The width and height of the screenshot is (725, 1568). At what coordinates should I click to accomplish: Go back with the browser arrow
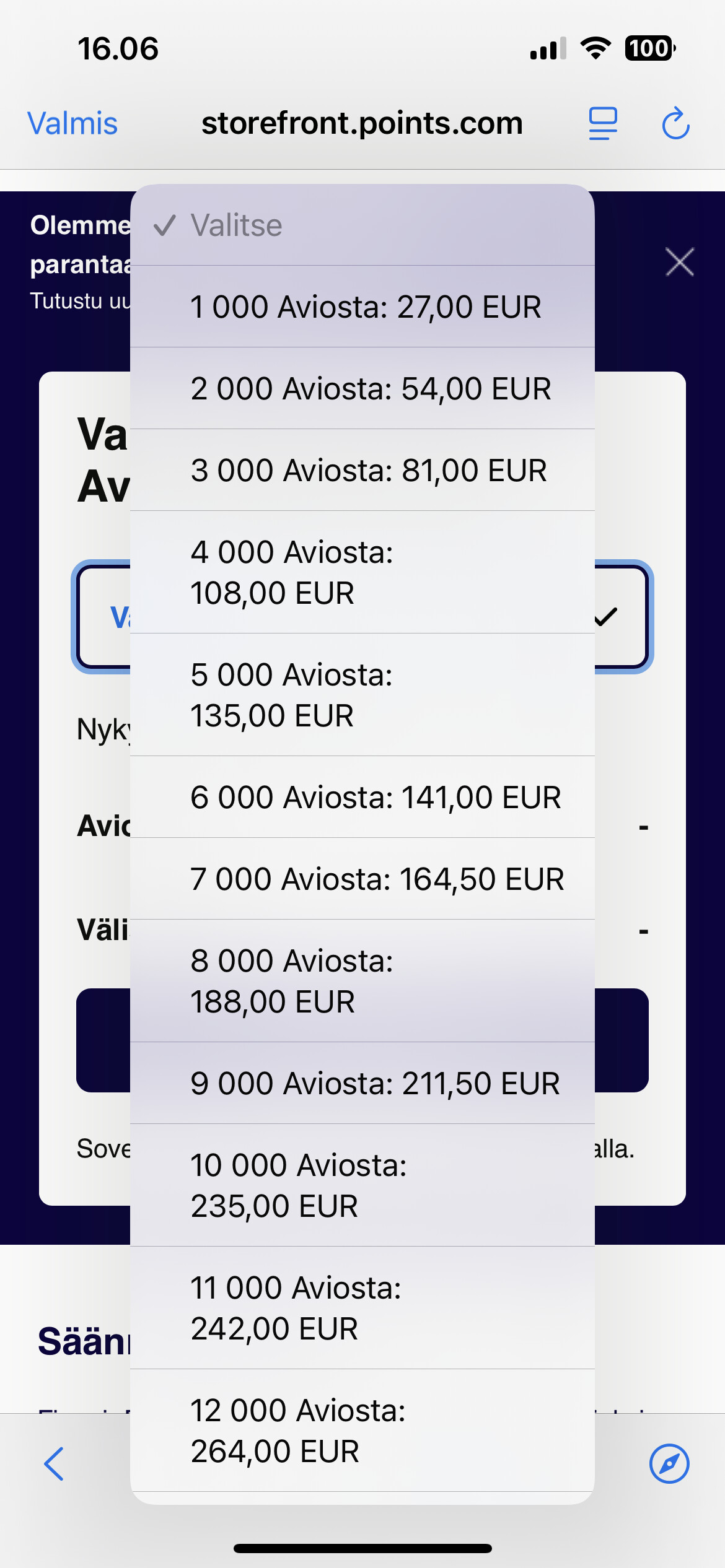click(x=54, y=1464)
